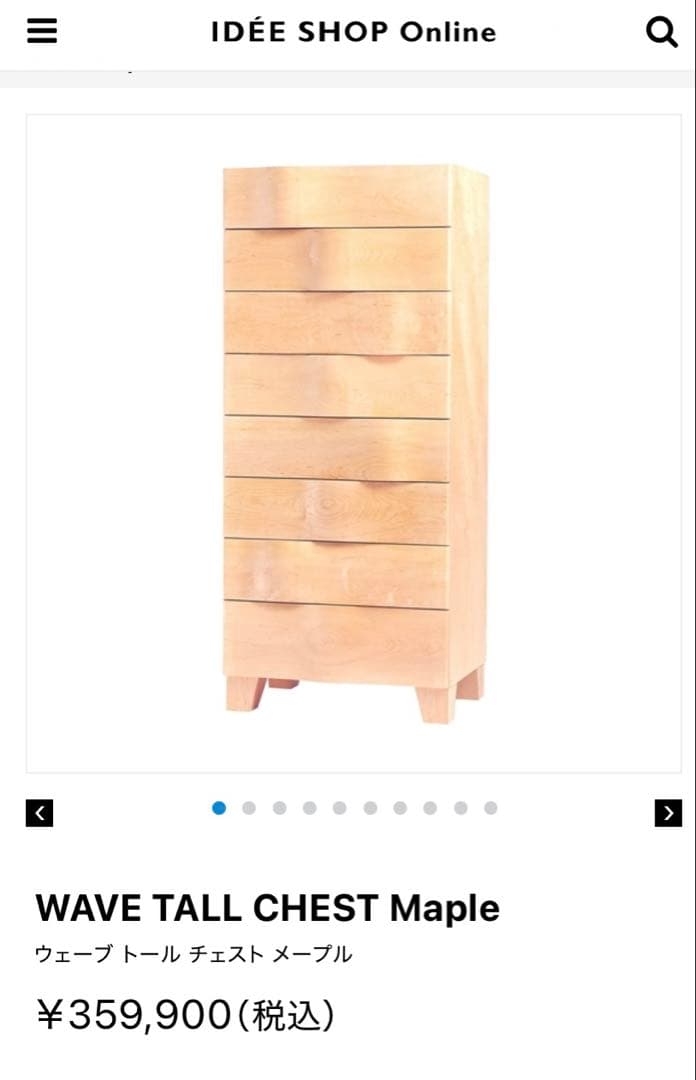Select the fifth carousel dot

[339, 808]
